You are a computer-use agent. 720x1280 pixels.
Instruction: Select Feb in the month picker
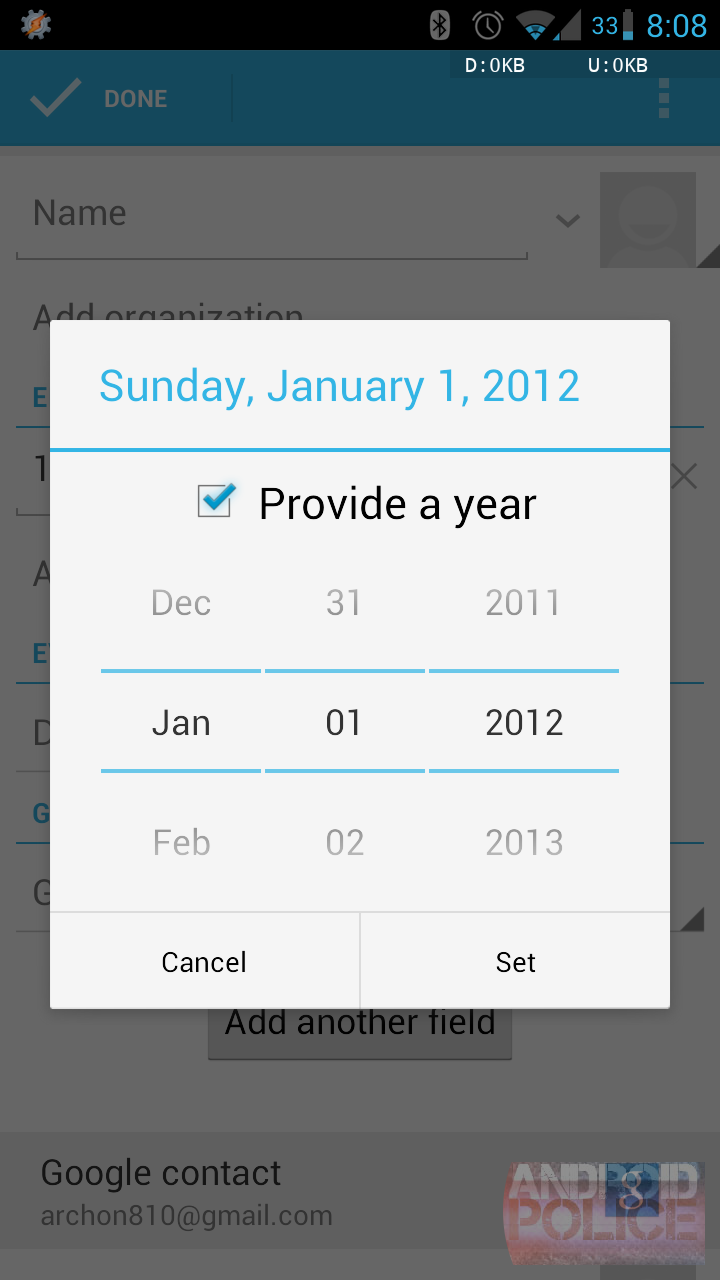pyautogui.click(x=181, y=843)
